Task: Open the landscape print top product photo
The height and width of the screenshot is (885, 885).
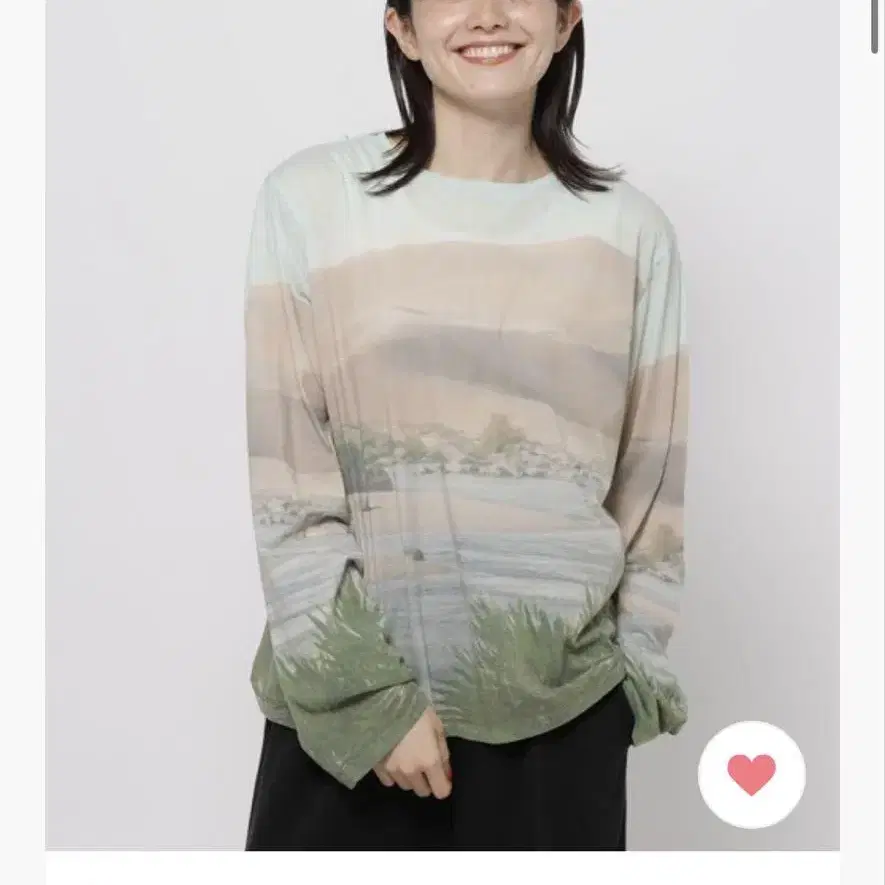Action: (442, 424)
